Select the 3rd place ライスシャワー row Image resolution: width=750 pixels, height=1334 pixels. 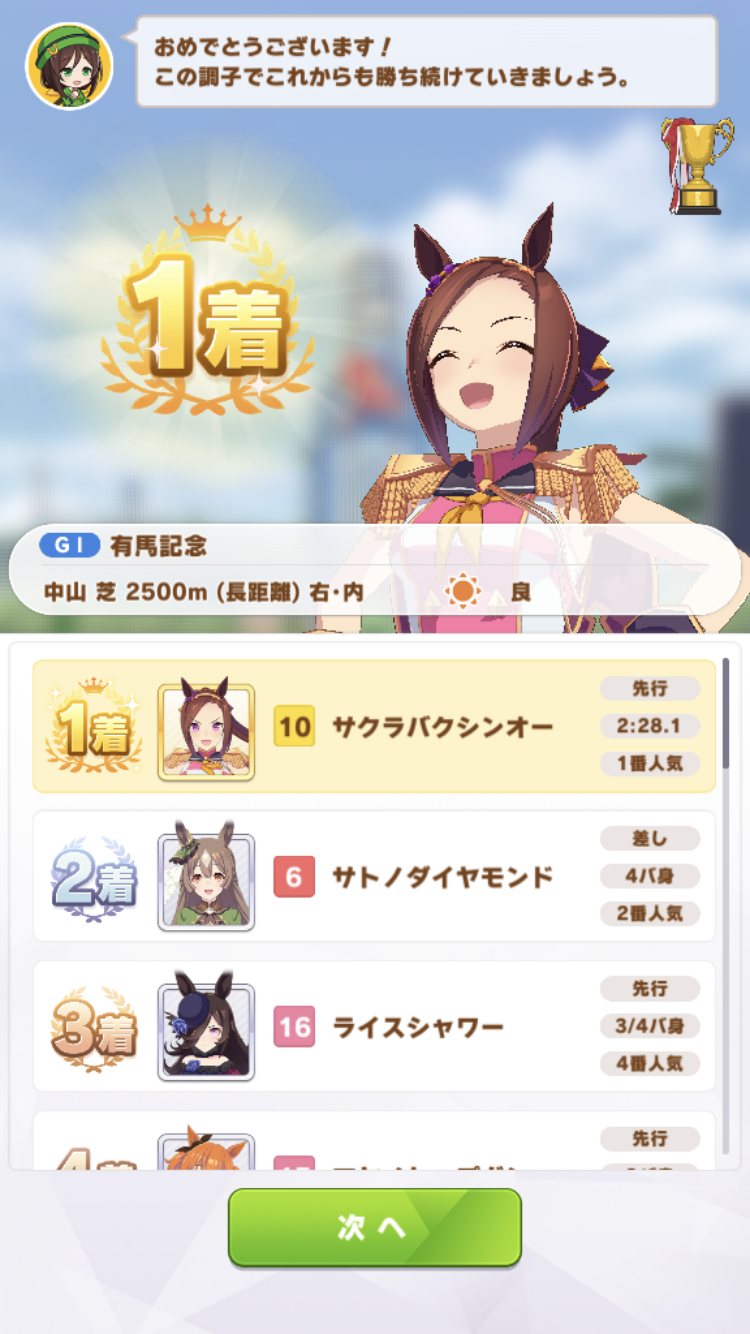(x=374, y=1026)
